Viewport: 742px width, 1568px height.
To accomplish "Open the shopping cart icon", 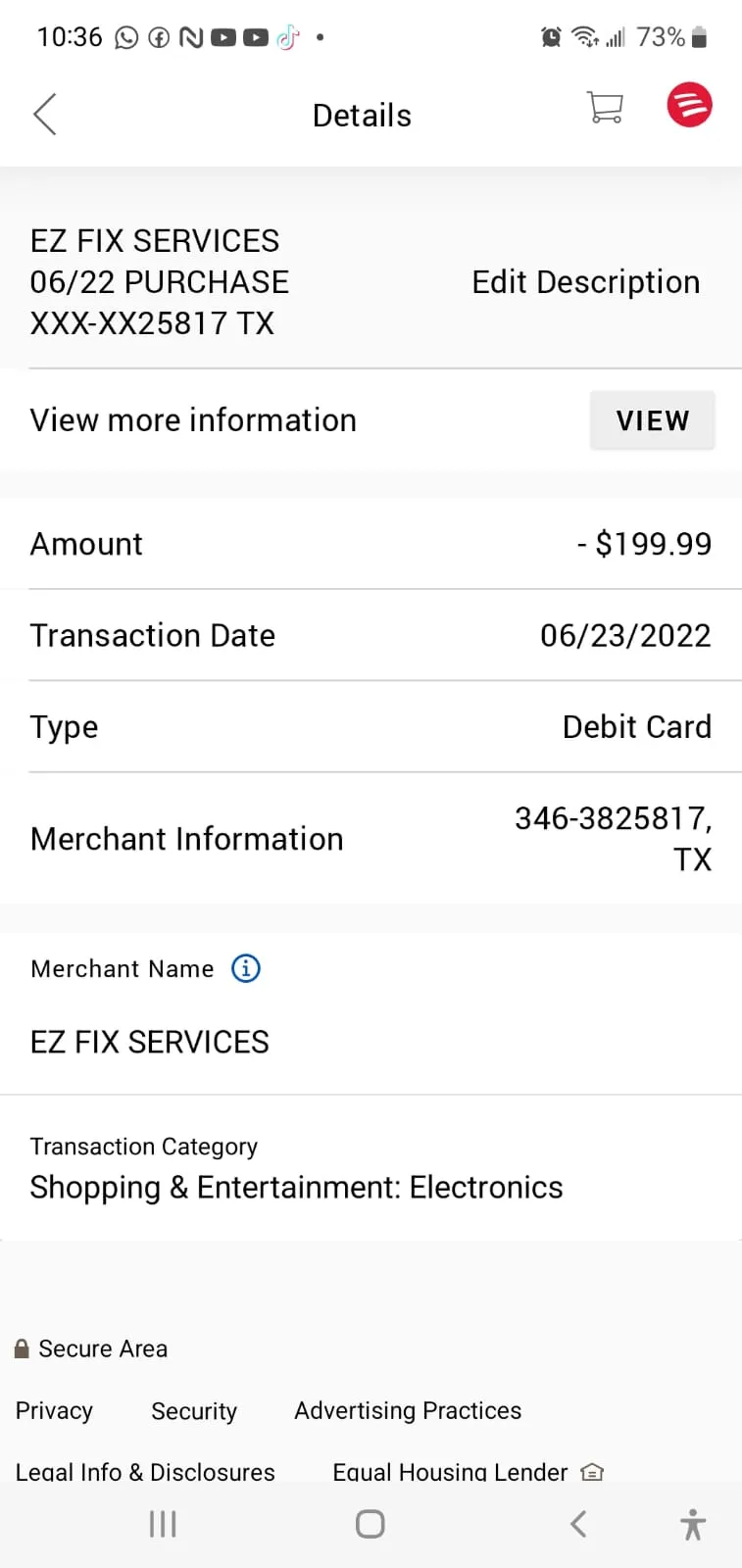I will click(605, 107).
